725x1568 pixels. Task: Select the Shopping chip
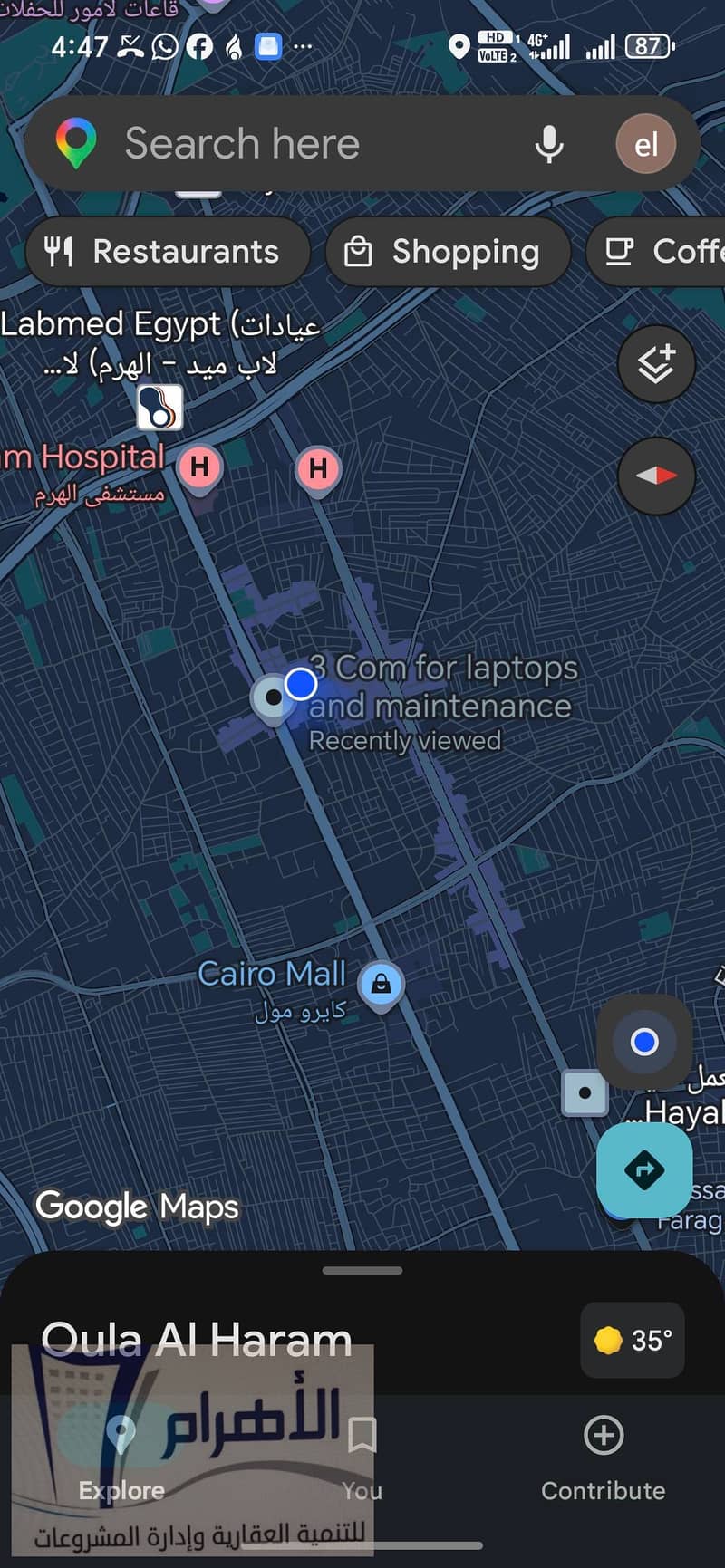[x=448, y=252]
